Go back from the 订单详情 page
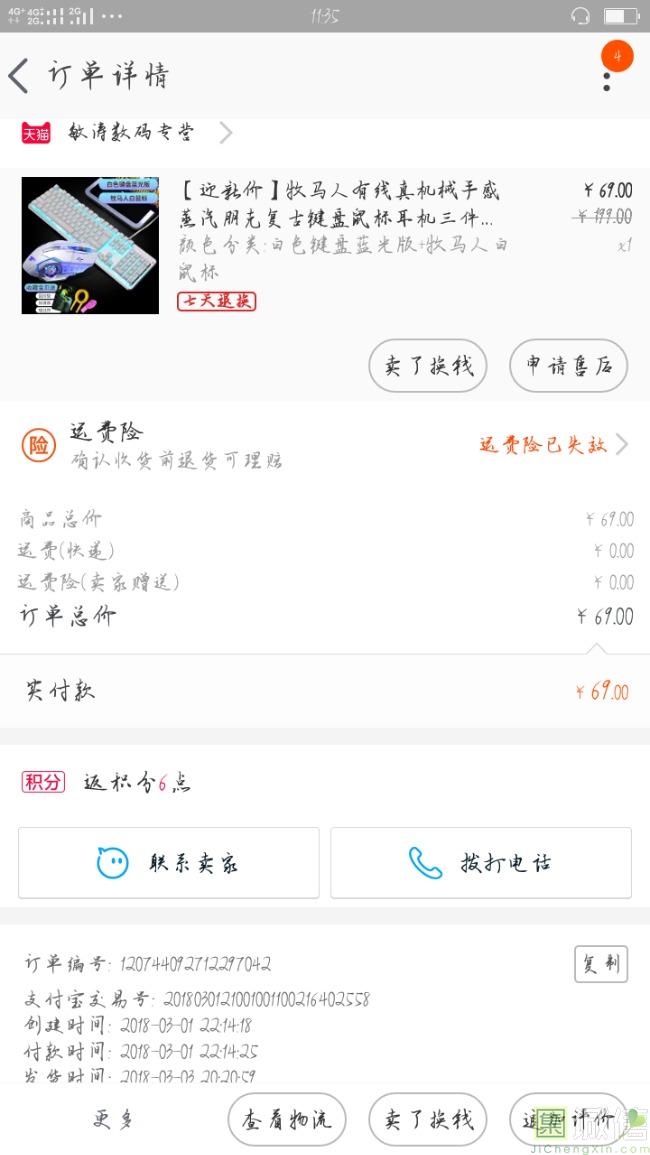Viewport: 650px width, 1155px height. [x=19, y=76]
